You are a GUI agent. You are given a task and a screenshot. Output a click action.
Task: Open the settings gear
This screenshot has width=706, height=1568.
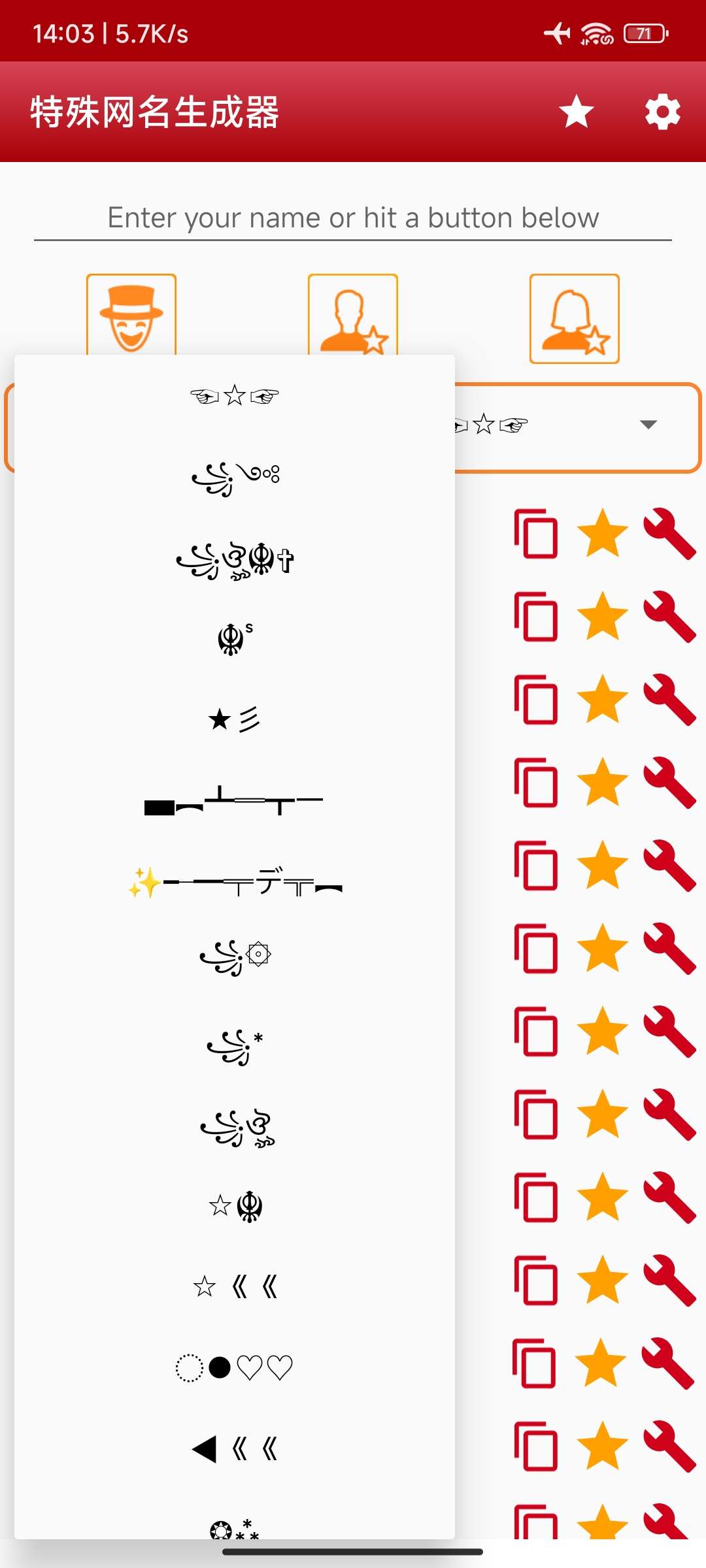tap(662, 112)
